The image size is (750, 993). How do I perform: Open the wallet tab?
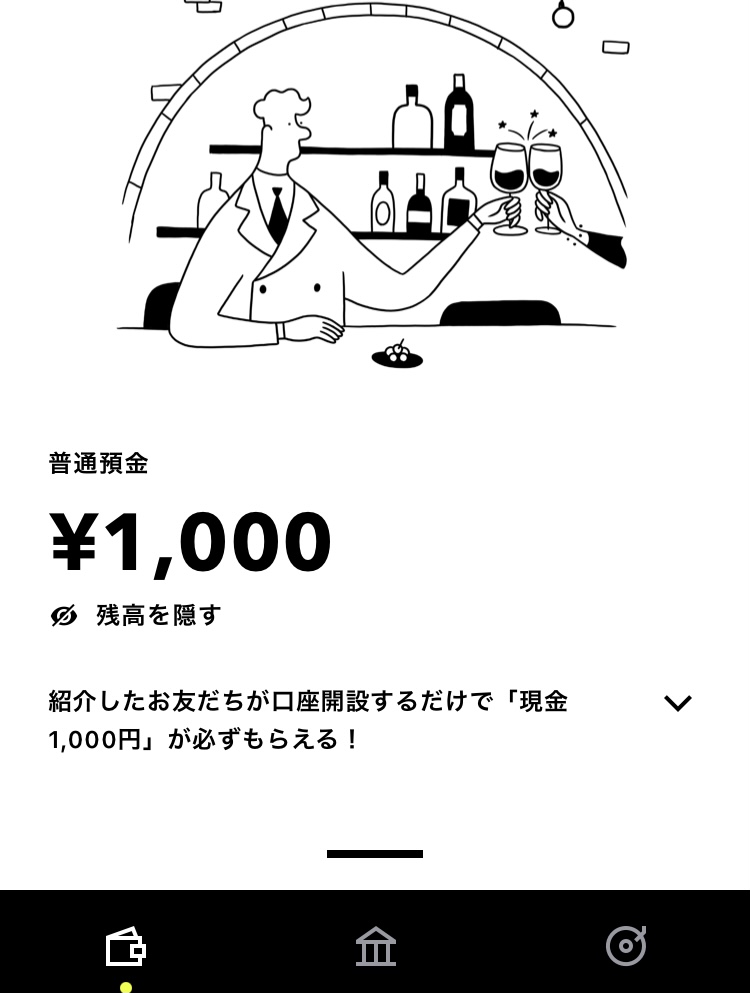126,946
